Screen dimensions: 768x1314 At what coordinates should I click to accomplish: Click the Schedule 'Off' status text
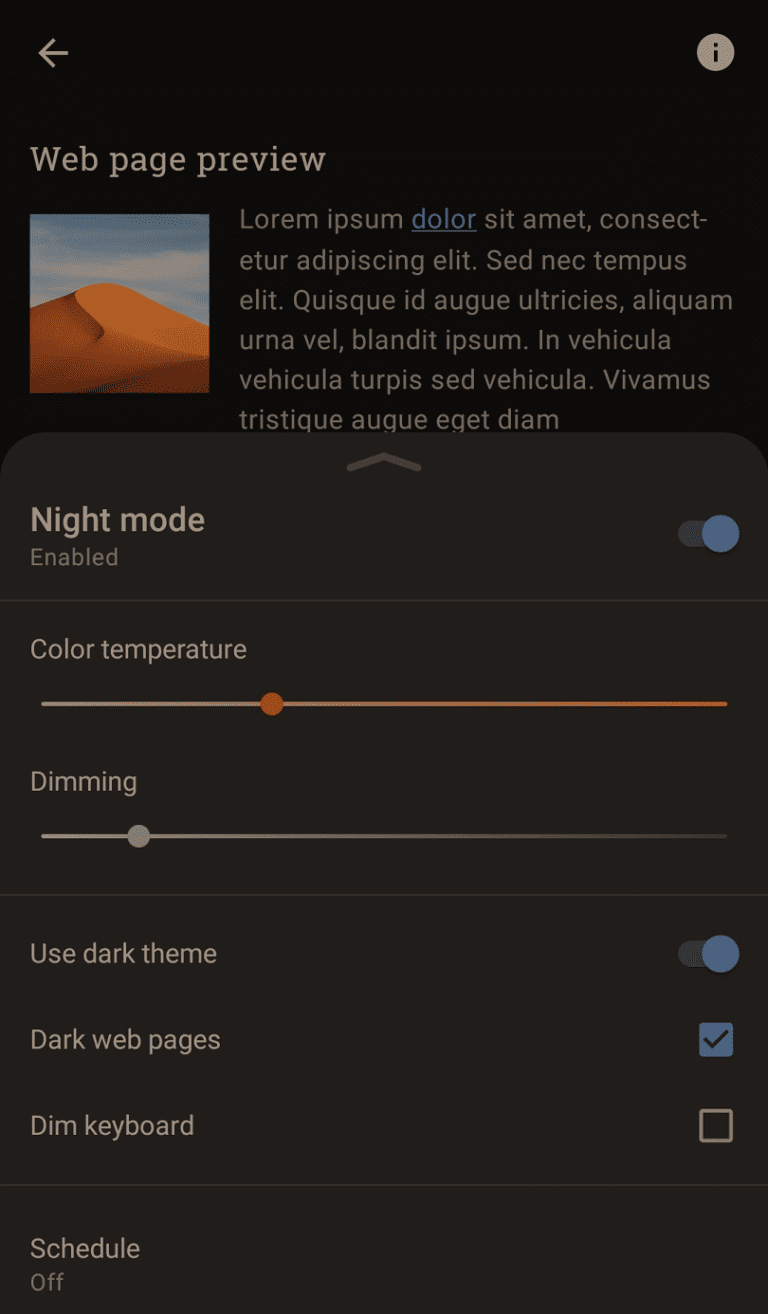(46, 1282)
